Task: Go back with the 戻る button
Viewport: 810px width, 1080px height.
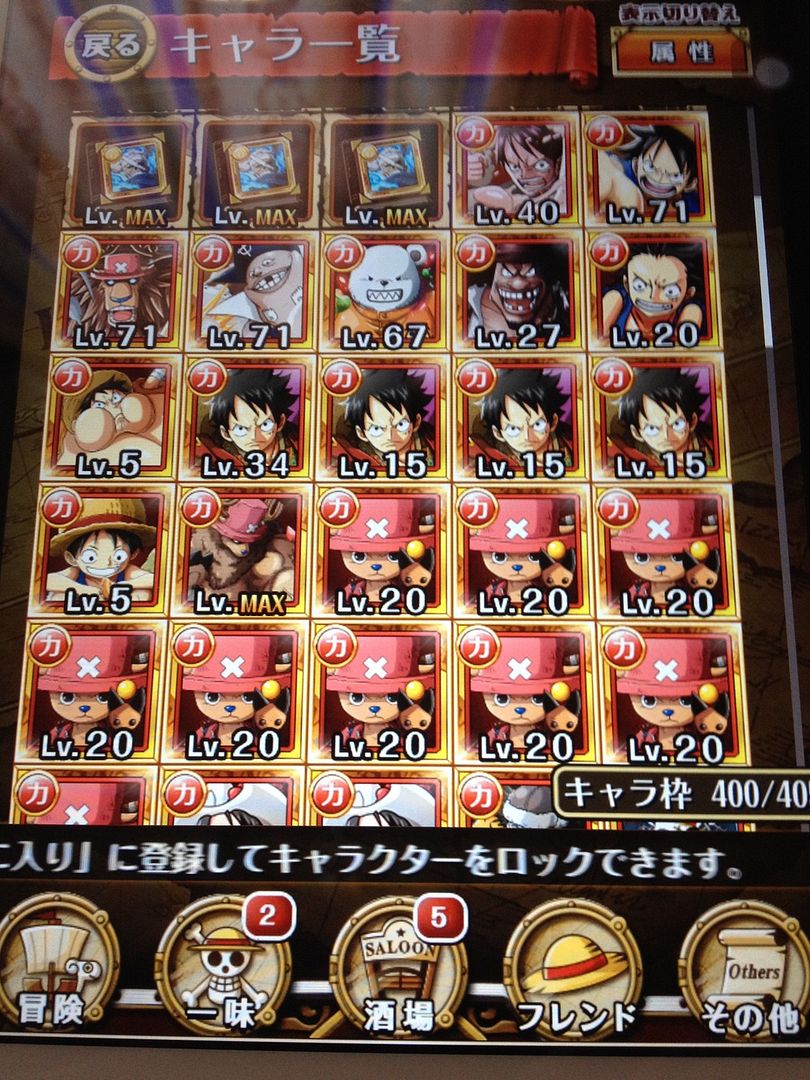Action: pos(110,43)
